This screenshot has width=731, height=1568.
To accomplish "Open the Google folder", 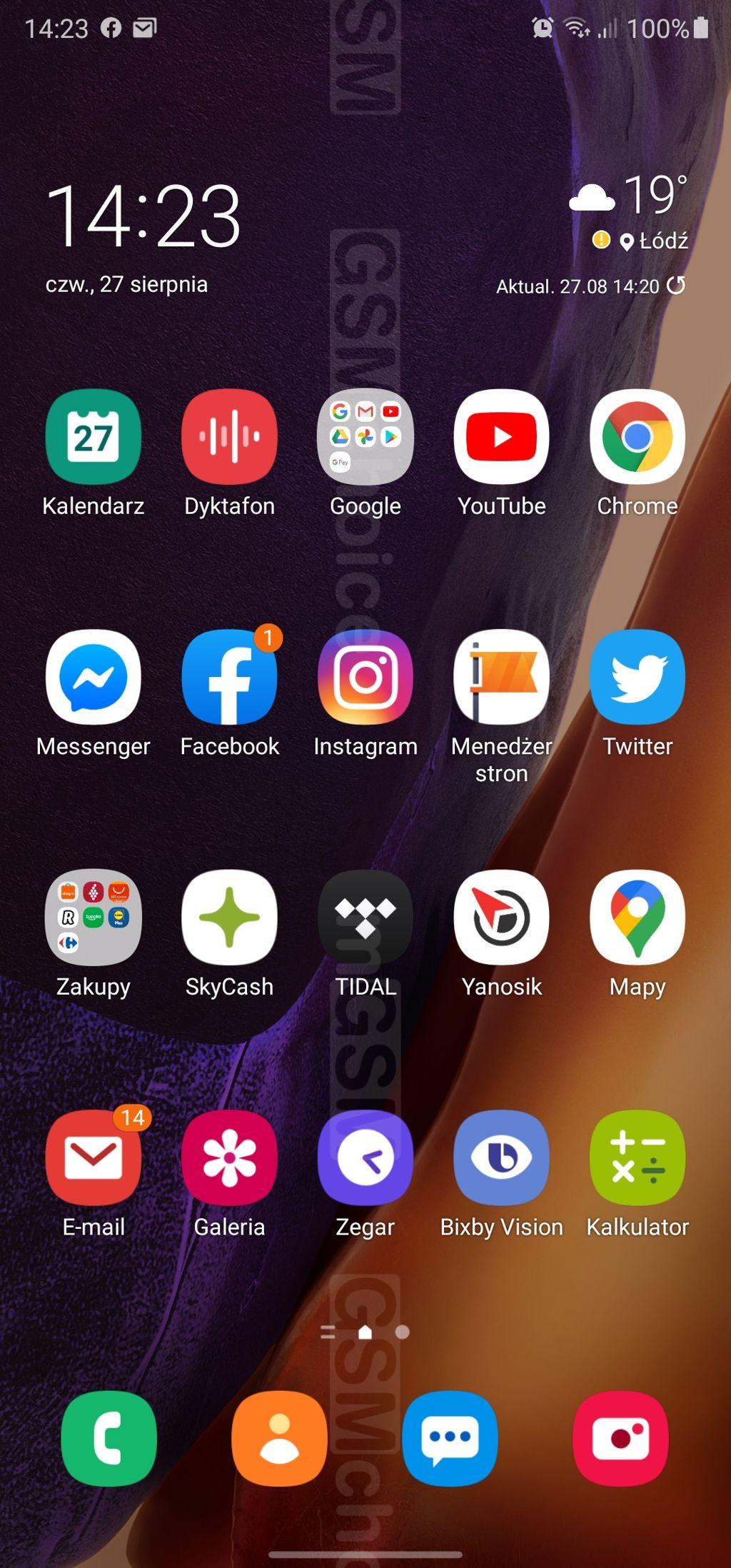I will click(x=365, y=436).
